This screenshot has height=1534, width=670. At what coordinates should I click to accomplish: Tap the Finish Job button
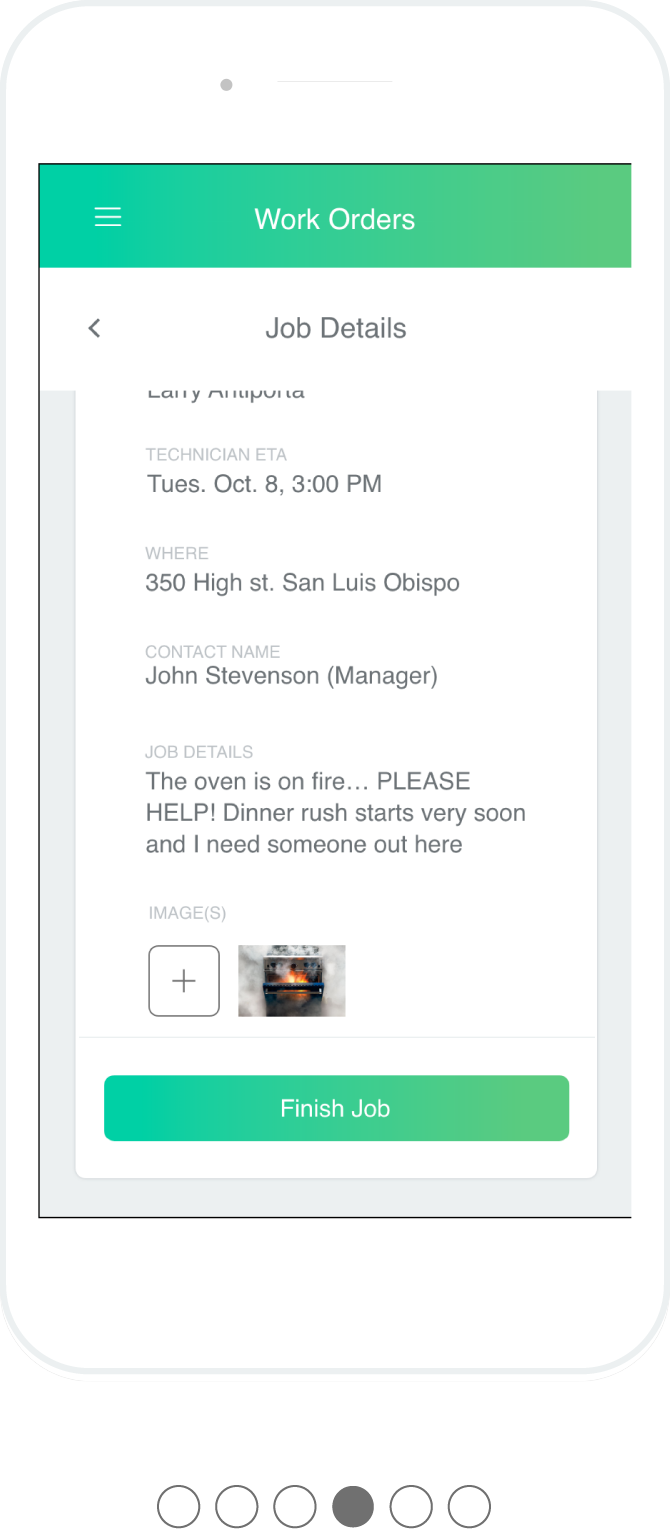pyautogui.click(x=336, y=1108)
